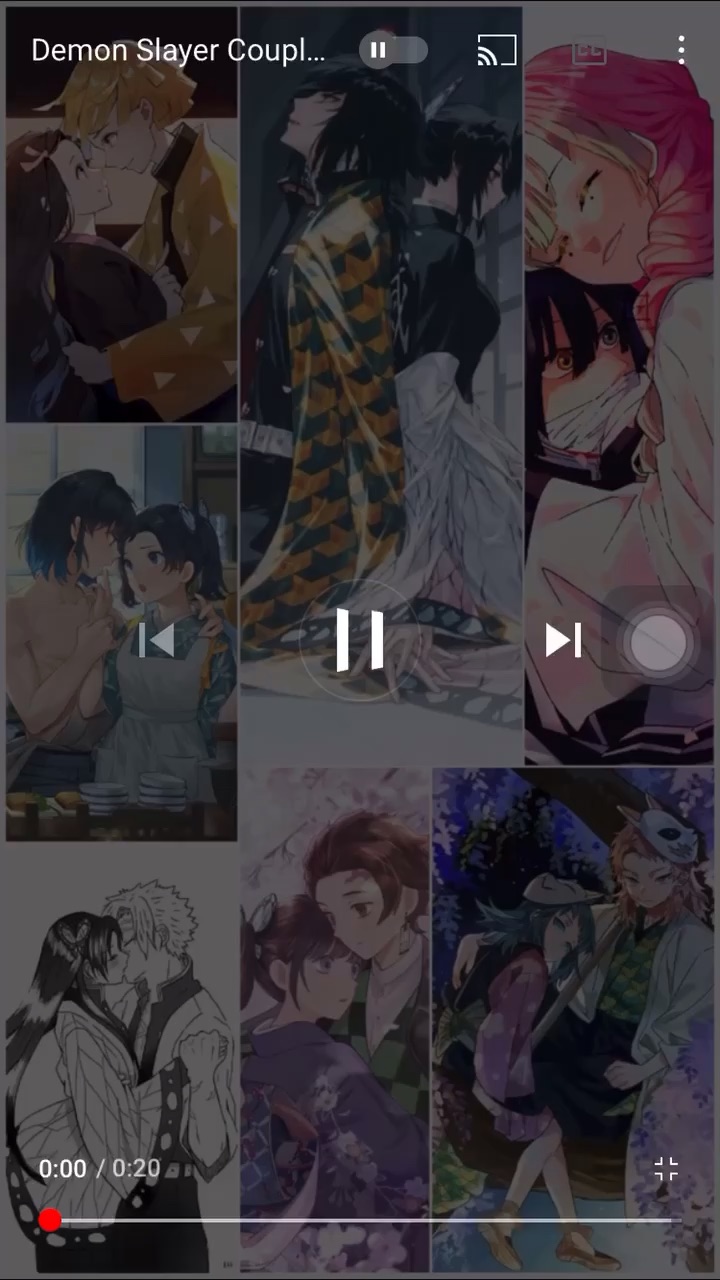720x1280 pixels.
Task: Open the Demon Slayer Coupl... video title
Action: [x=178, y=50]
